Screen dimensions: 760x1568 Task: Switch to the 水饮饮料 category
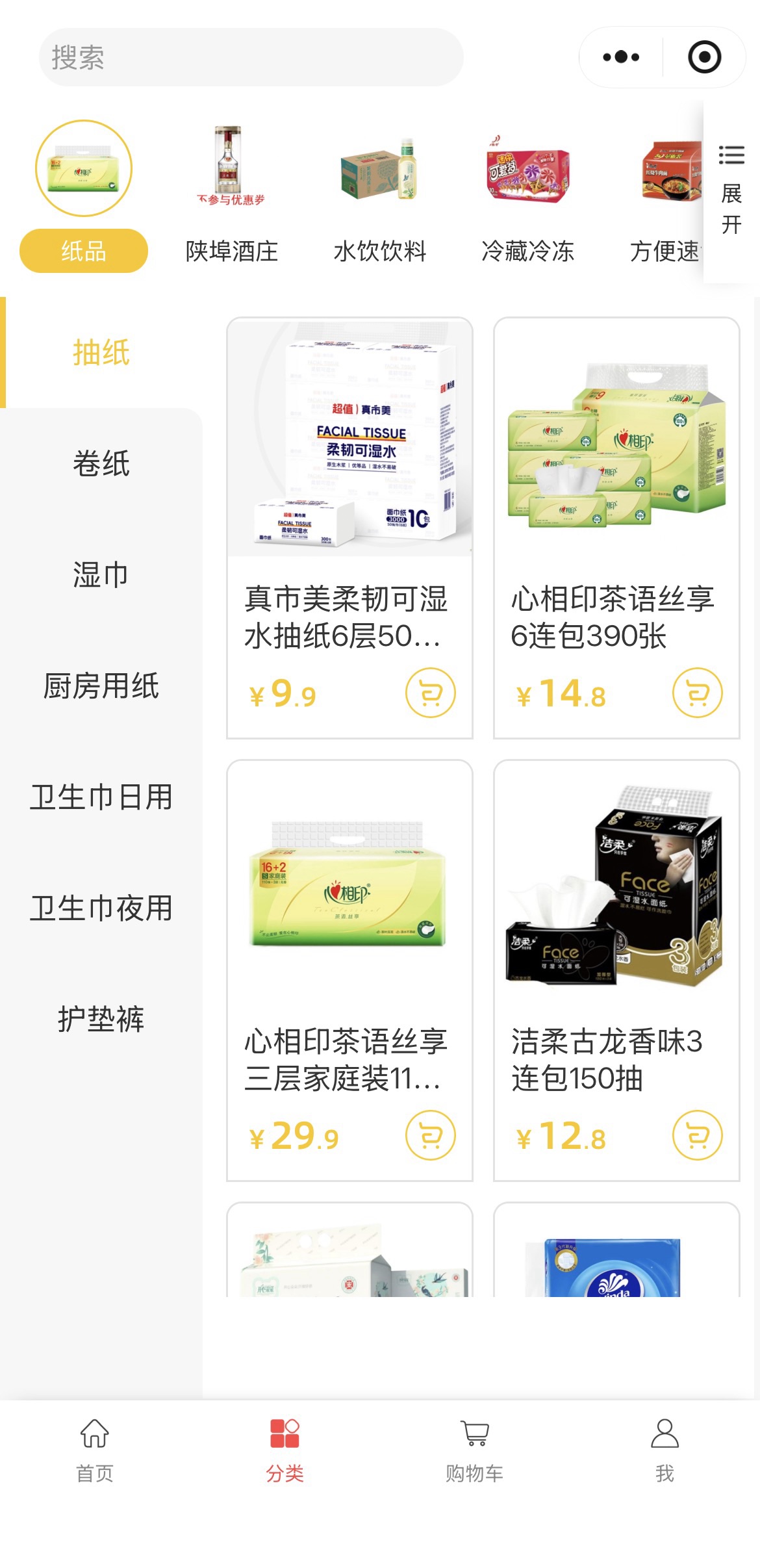(x=380, y=195)
